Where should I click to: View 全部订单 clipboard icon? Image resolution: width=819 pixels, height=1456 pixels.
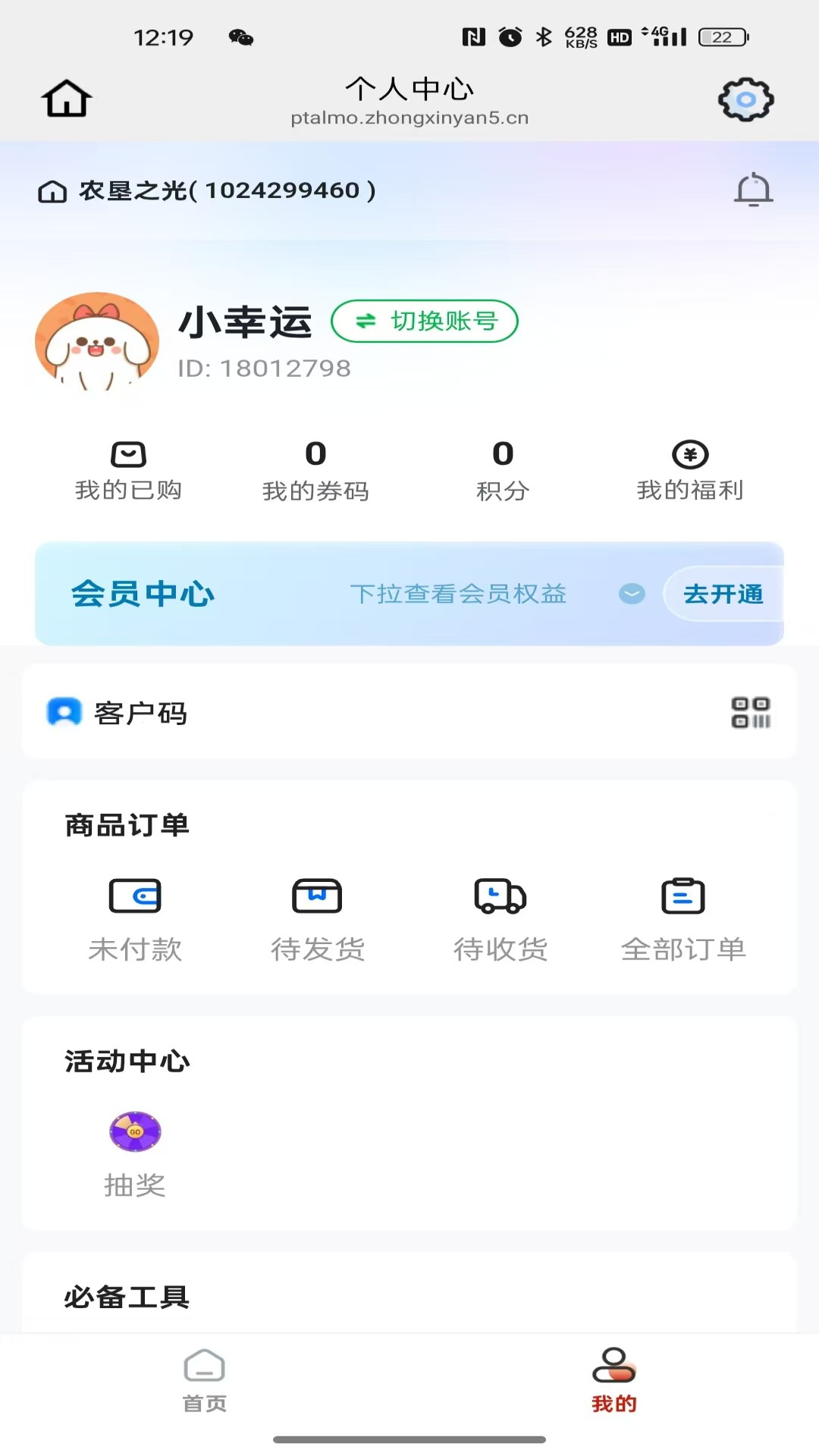(682, 896)
